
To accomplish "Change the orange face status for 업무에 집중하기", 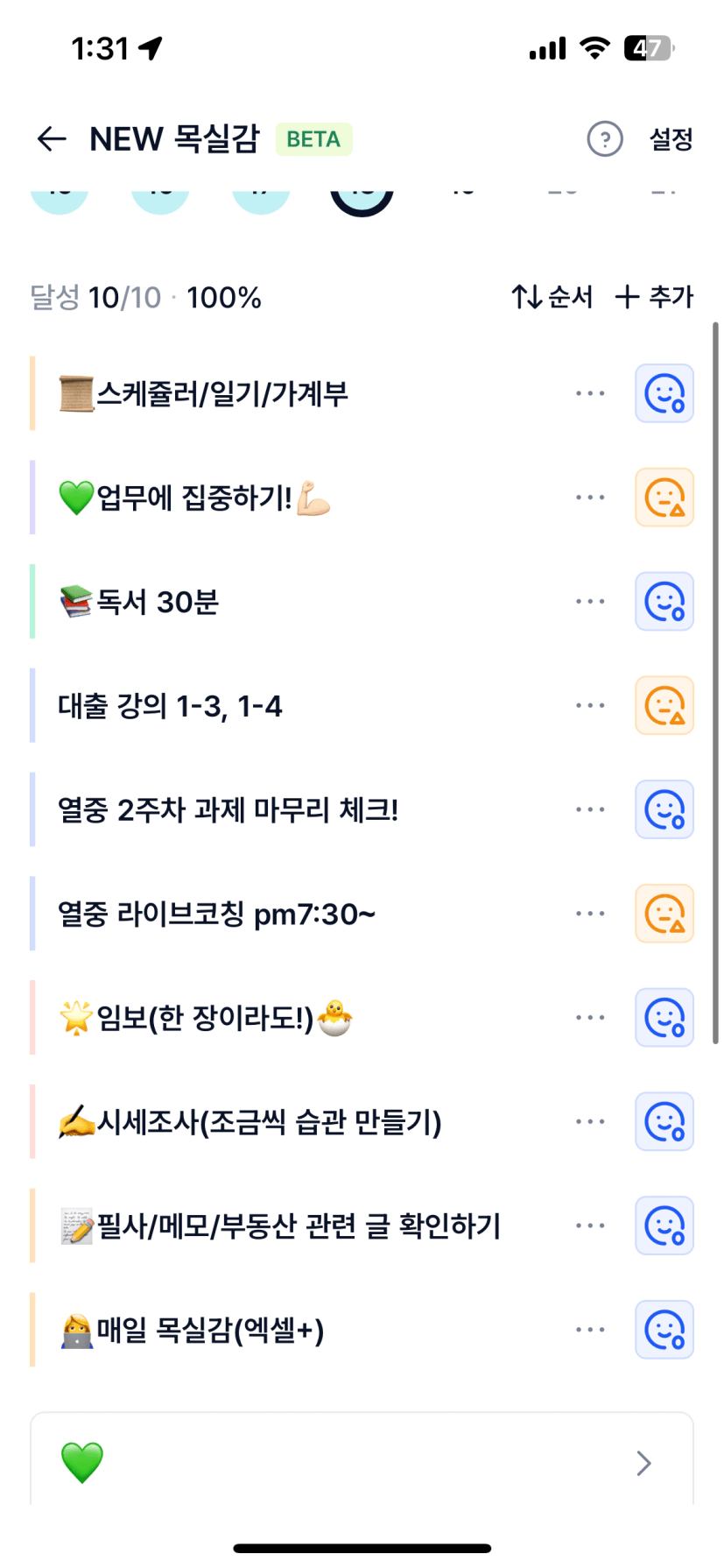I will 664,498.
